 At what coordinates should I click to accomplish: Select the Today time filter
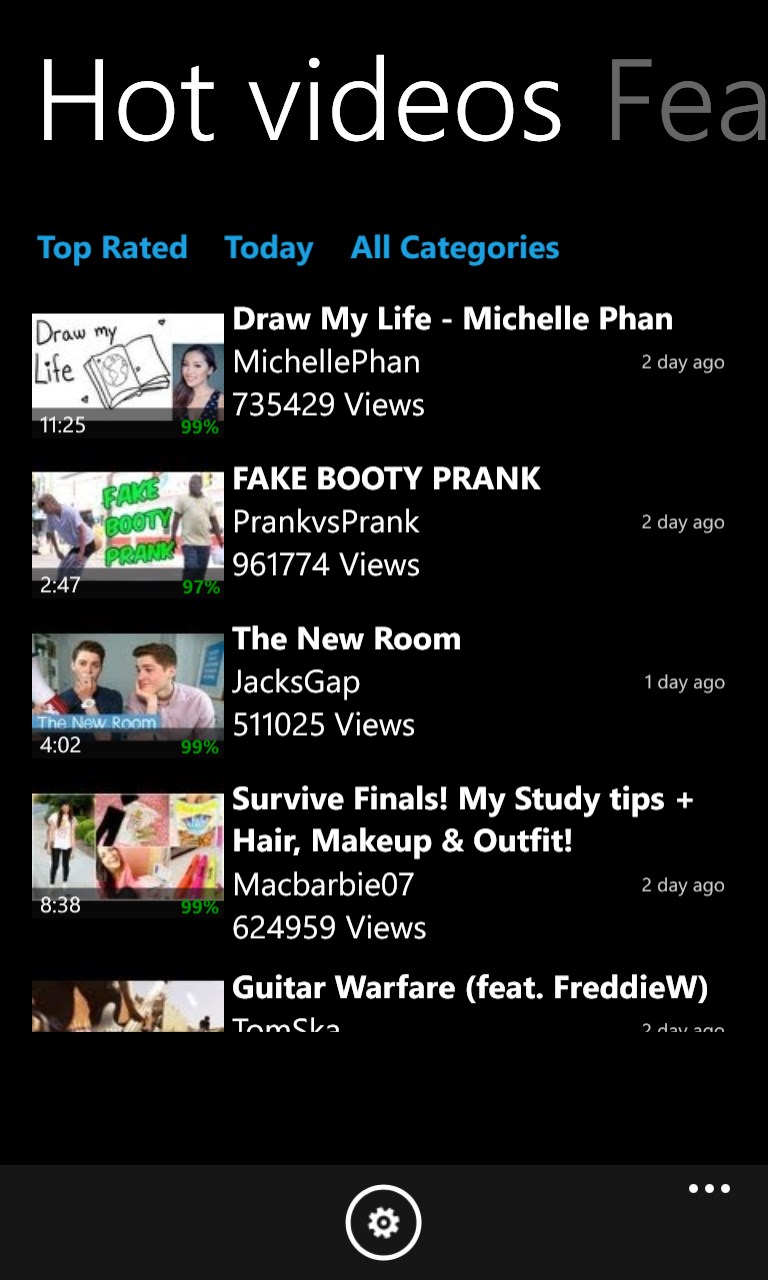(x=268, y=248)
